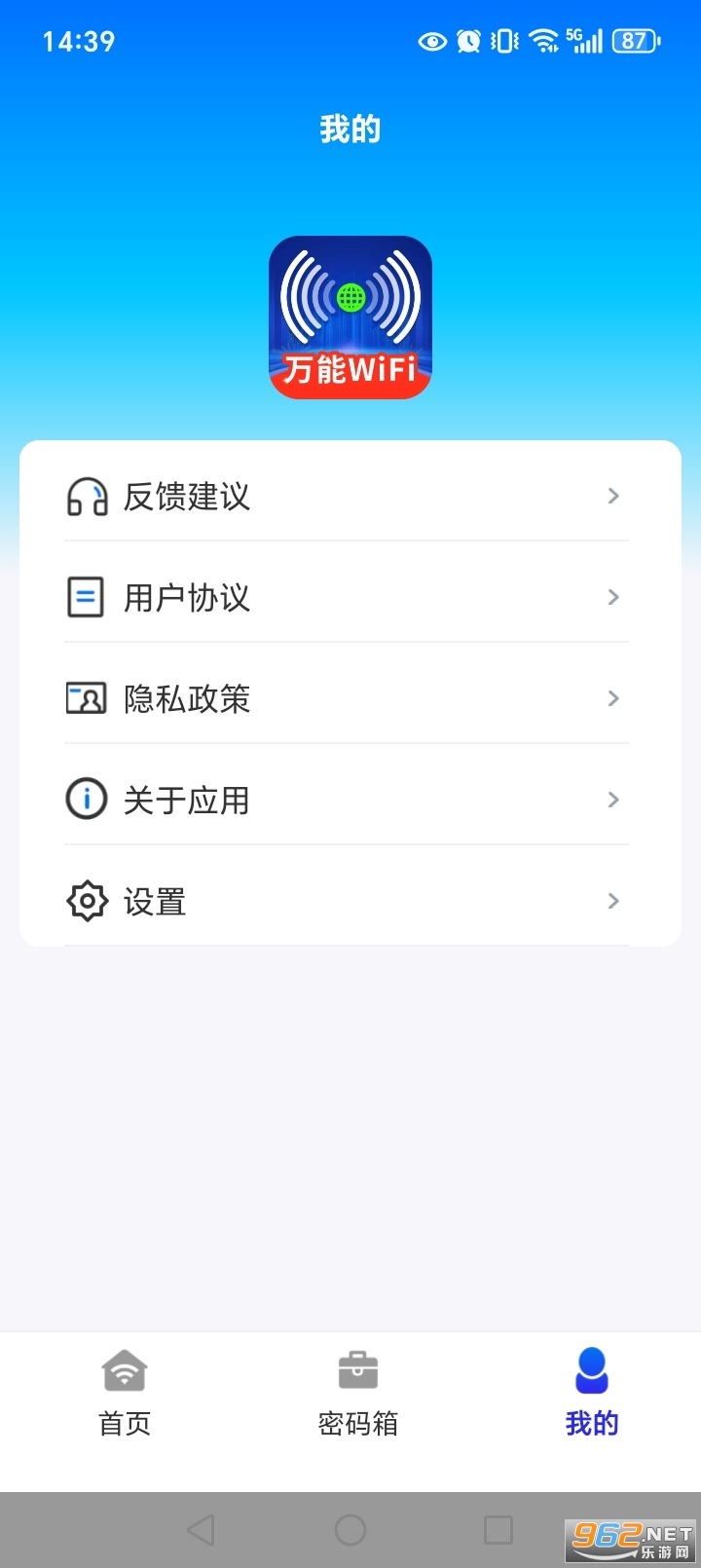Image resolution: width=701 pixels, height=1568 pixels.
Task: Tap the 万能WiFi app logo
Action: pyautogui.click(x=350, y=317)
